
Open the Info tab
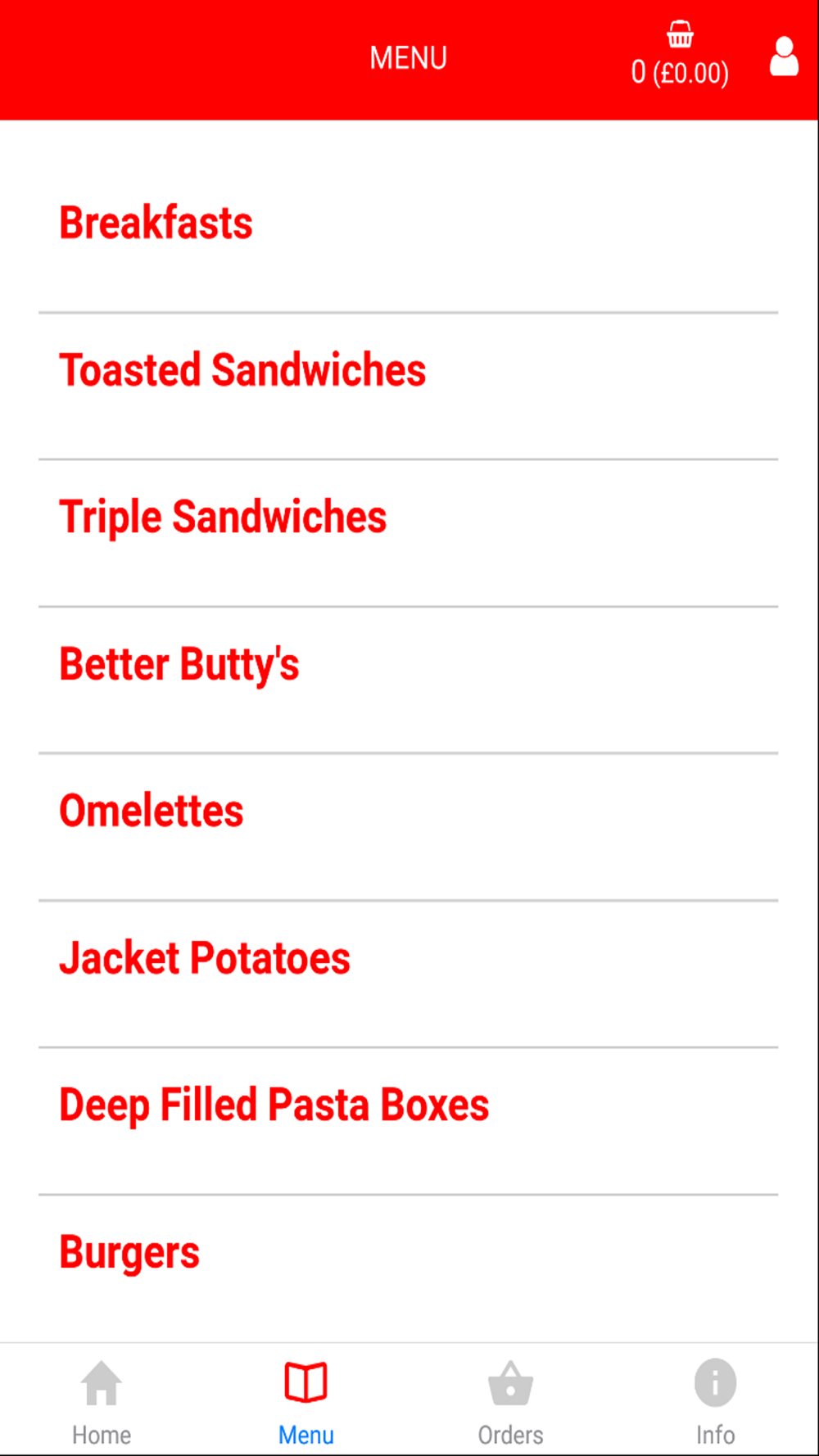click(x=715, y=1402)
